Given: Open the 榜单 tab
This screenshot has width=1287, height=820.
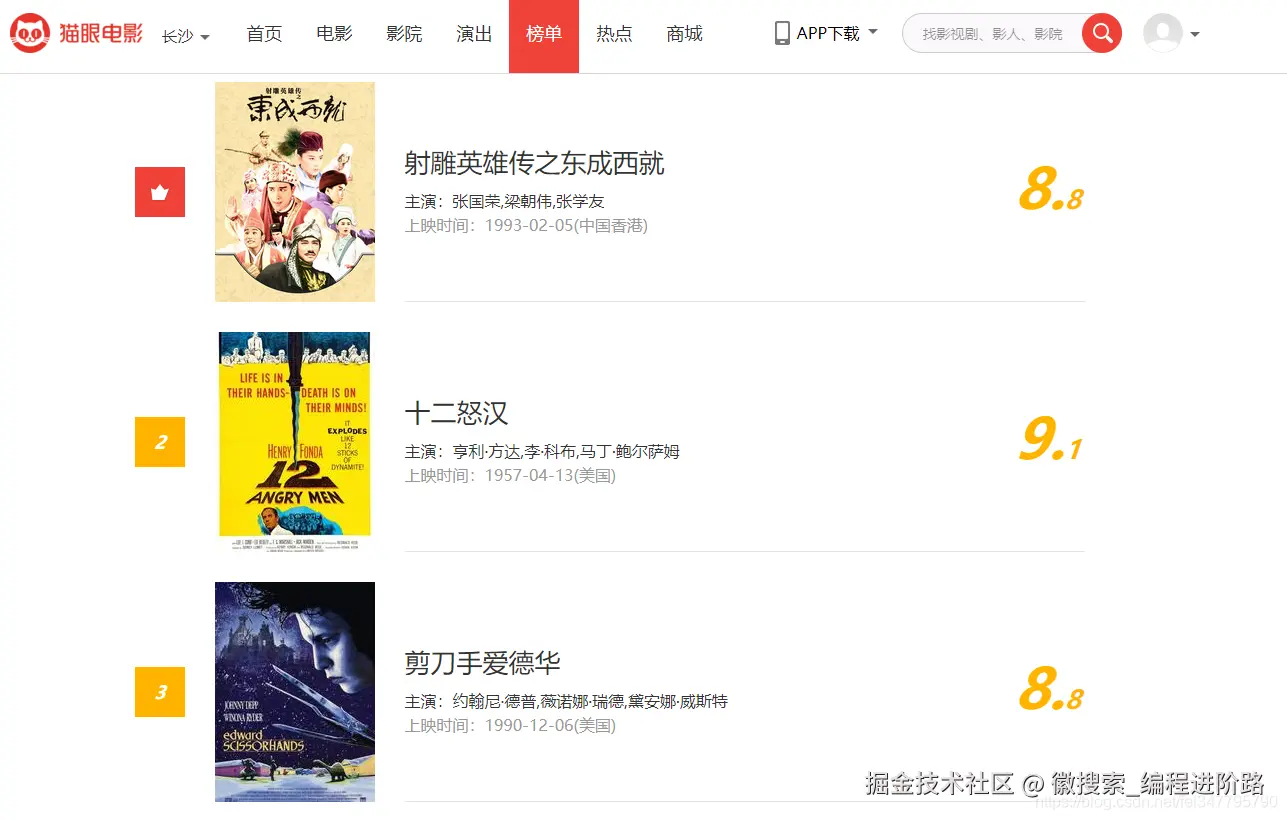Looking at the screenshot, I should coord(544,34).
